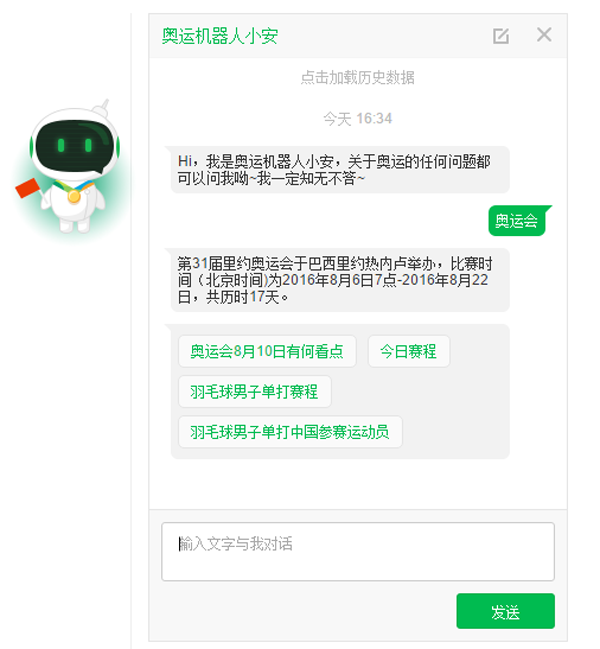600x649 pixels.
Task: Open the 羽毛球男子单打赛程 suggestion
Action: pyautogui.click(x=254, y=392)
